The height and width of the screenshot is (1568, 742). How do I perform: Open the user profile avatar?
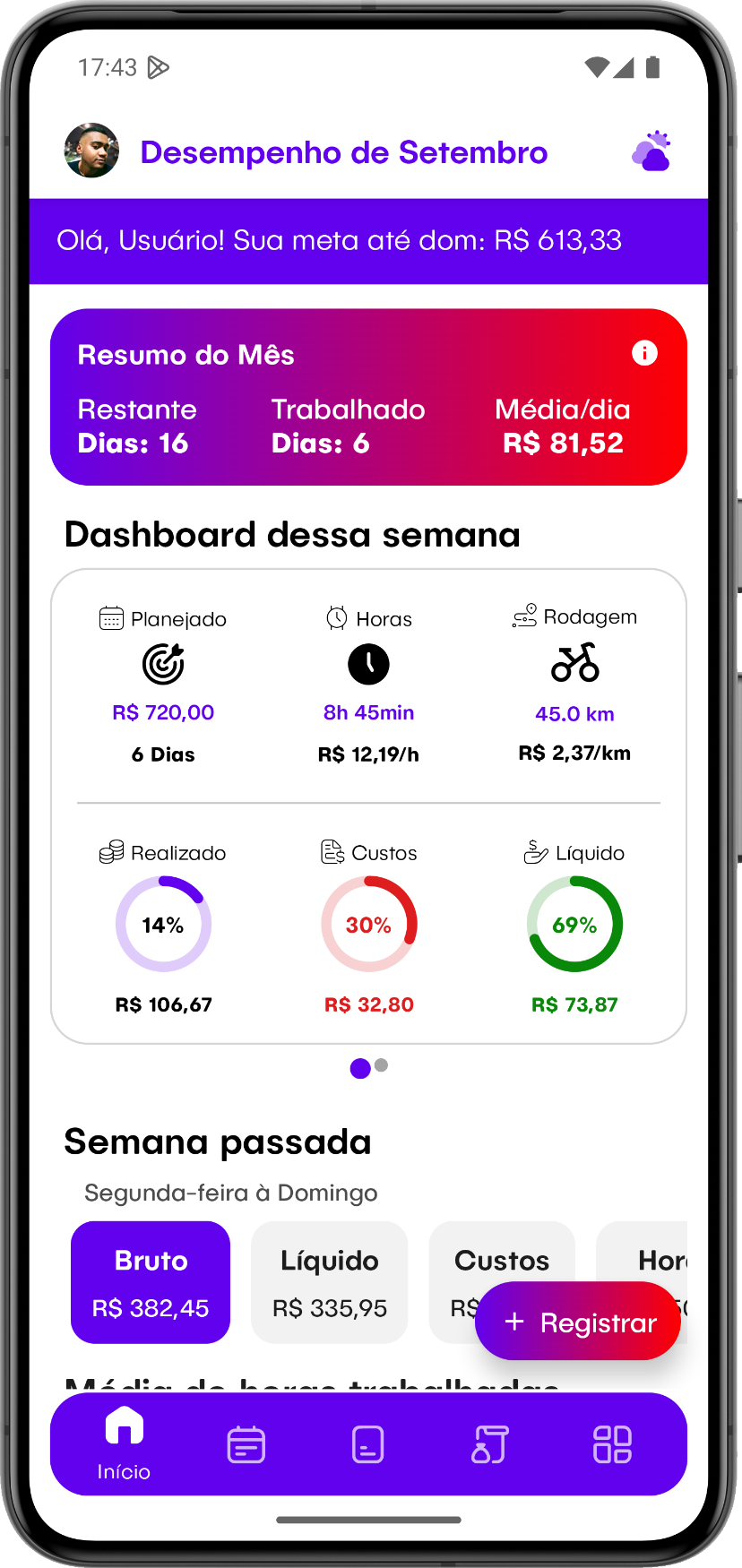91,151
